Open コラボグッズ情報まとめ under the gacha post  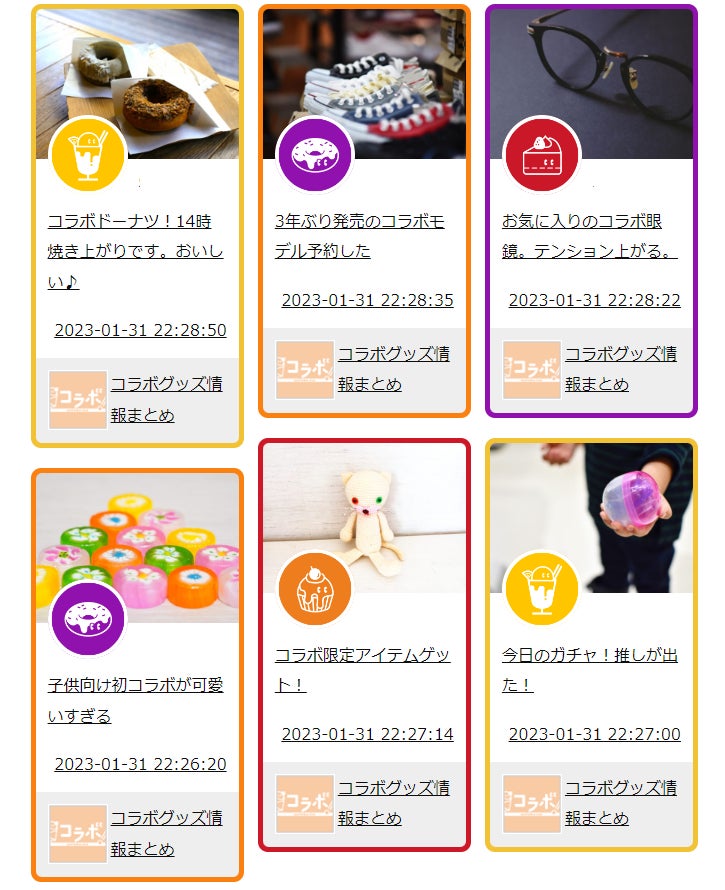tap(620, 803)
